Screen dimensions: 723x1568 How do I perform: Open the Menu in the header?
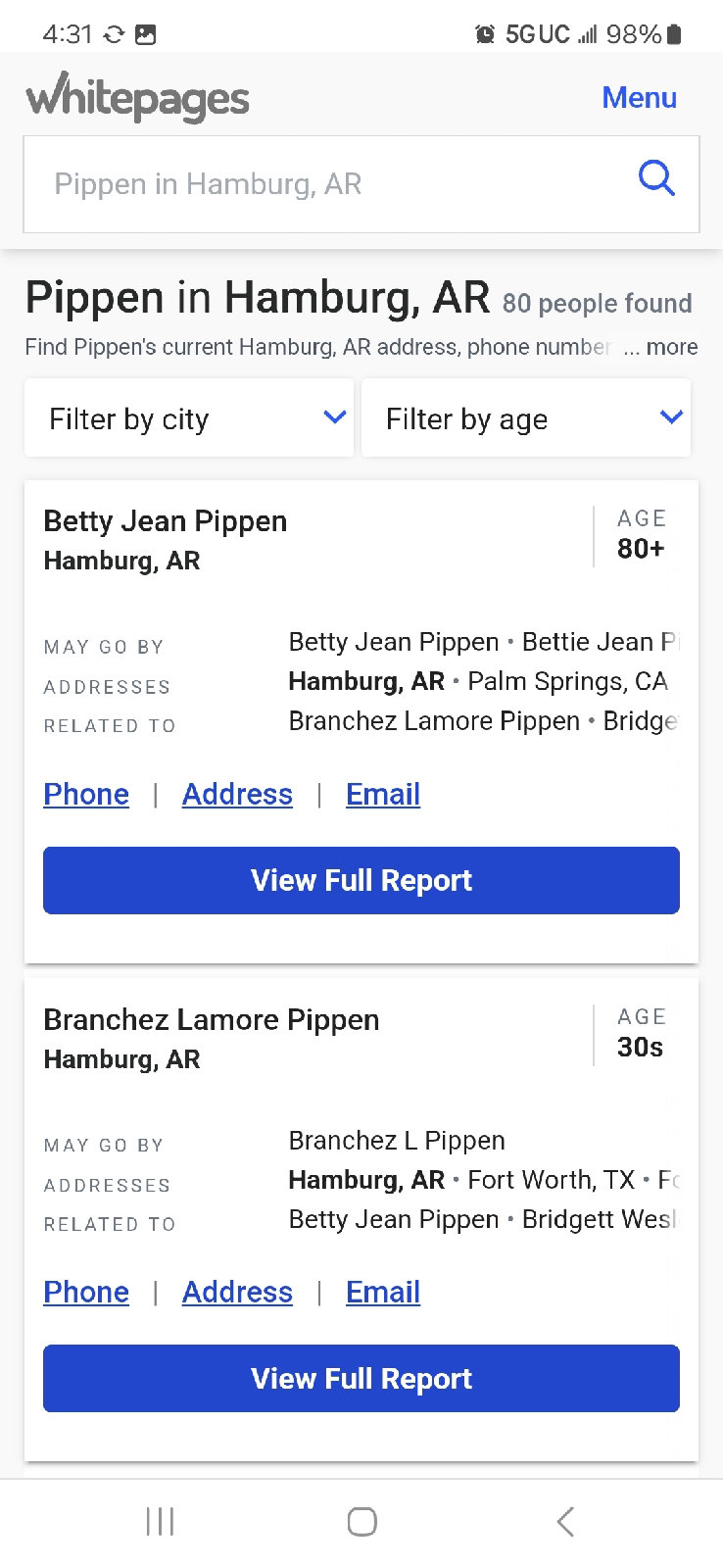click(639, 98)
